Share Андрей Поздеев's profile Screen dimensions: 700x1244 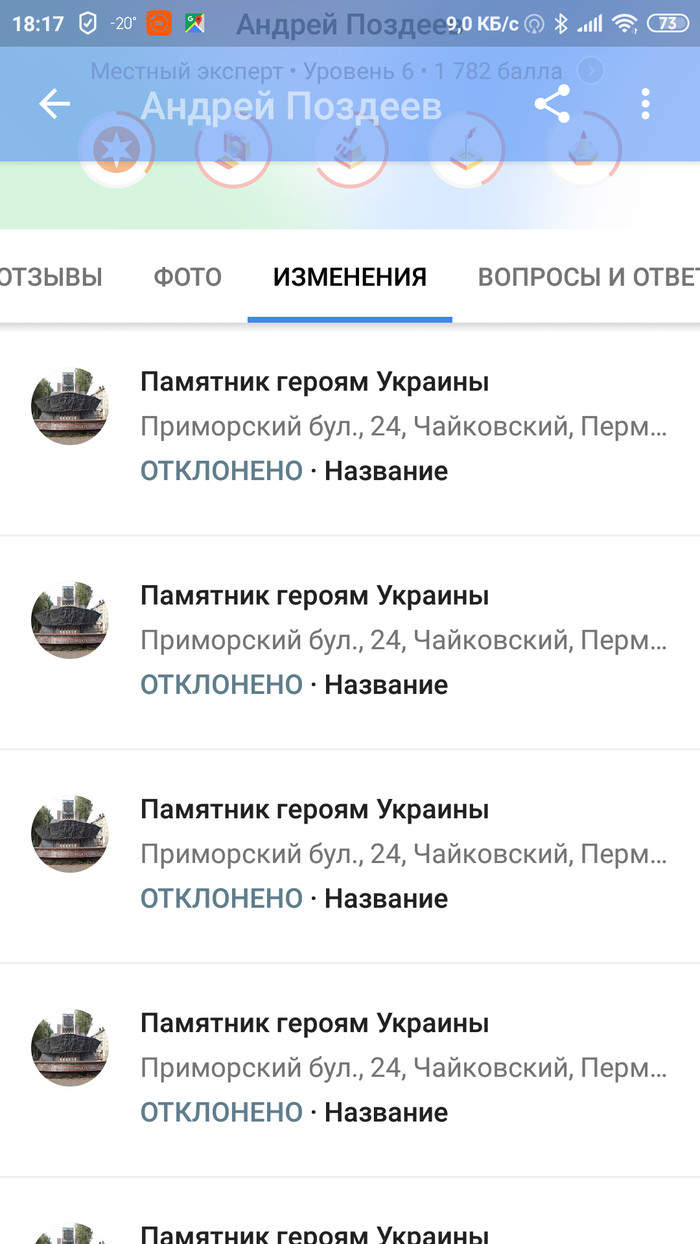552,104
